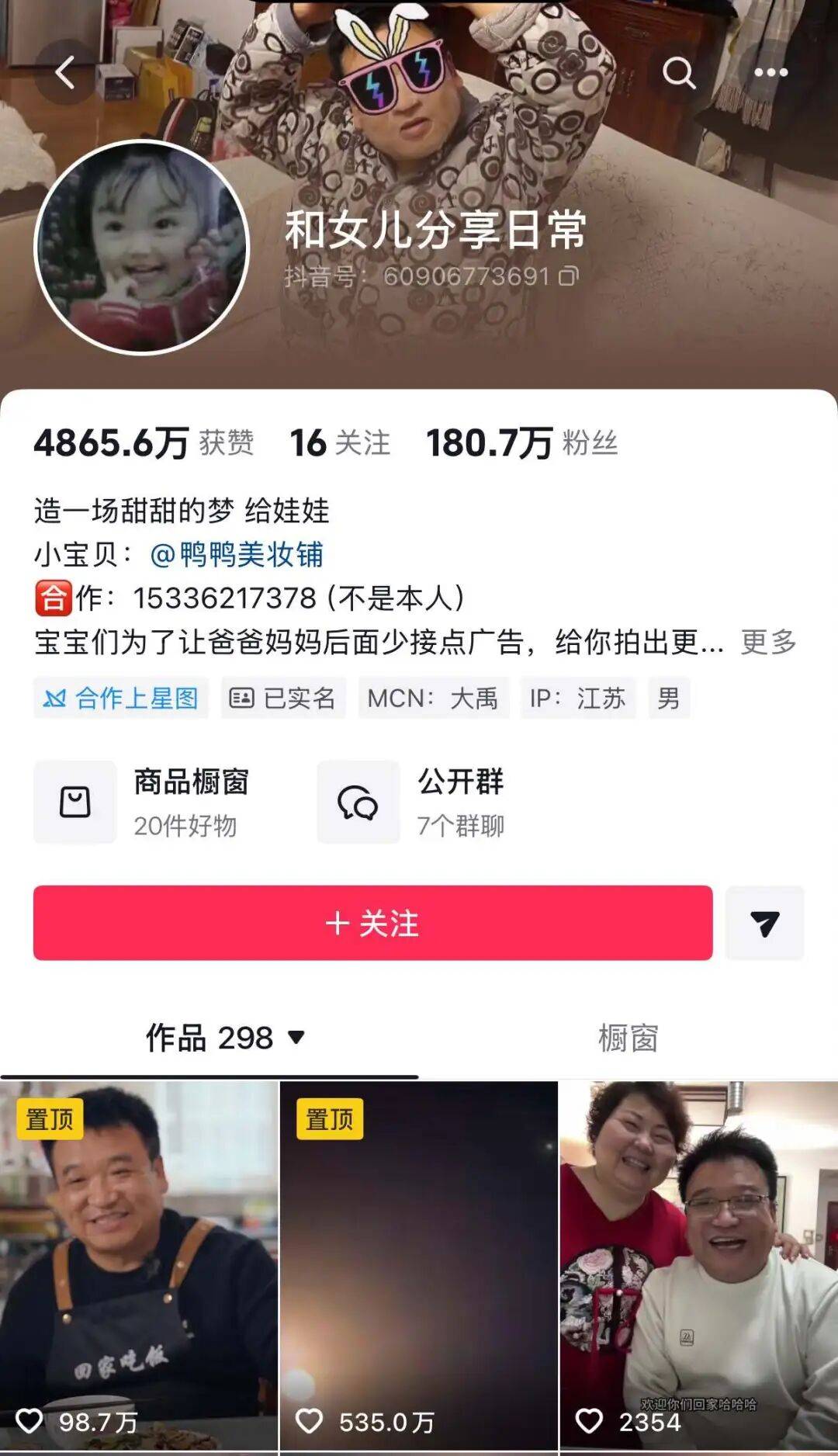This screenshot has width=838, height=1456.
Task: Open search on this profile
Action: point(678,73)
